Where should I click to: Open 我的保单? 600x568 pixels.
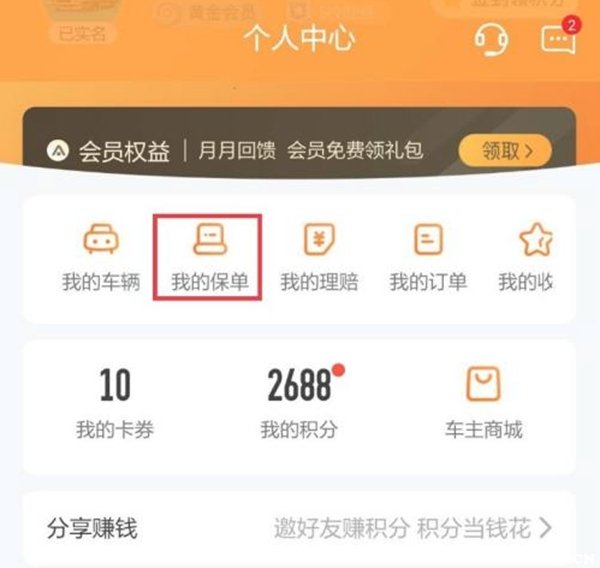tap(209, 257)
